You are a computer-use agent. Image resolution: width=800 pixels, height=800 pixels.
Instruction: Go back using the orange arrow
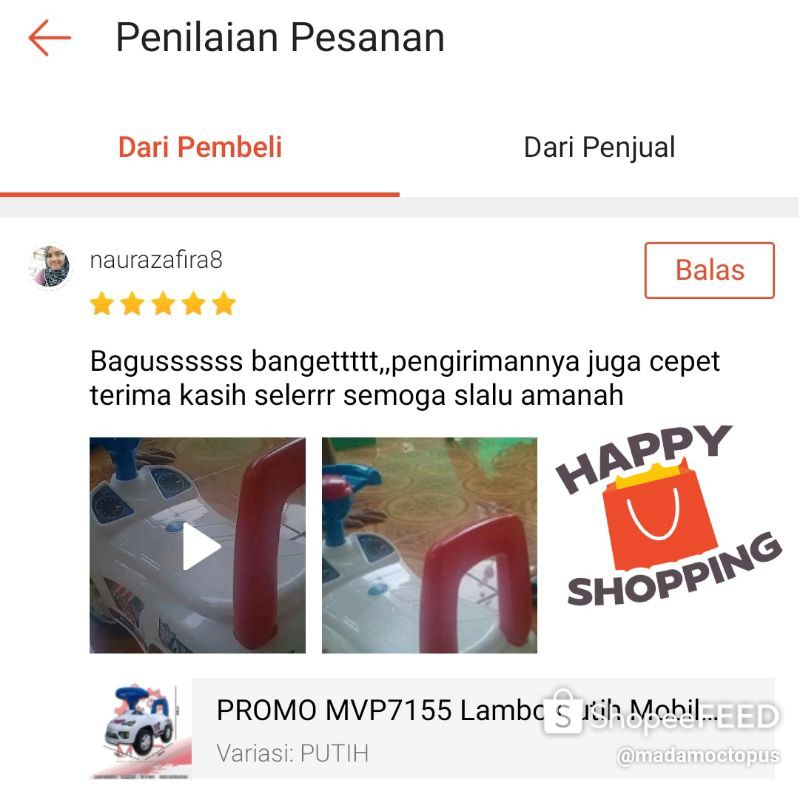(x=49, y=39)
